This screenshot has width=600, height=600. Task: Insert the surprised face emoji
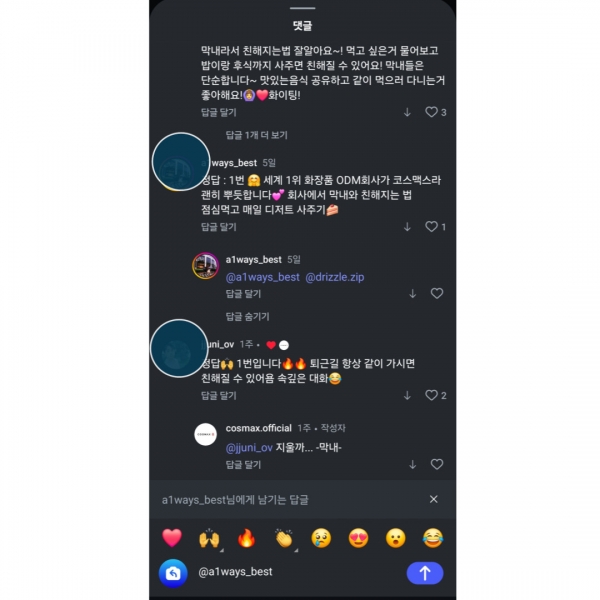tap(395, 537)
